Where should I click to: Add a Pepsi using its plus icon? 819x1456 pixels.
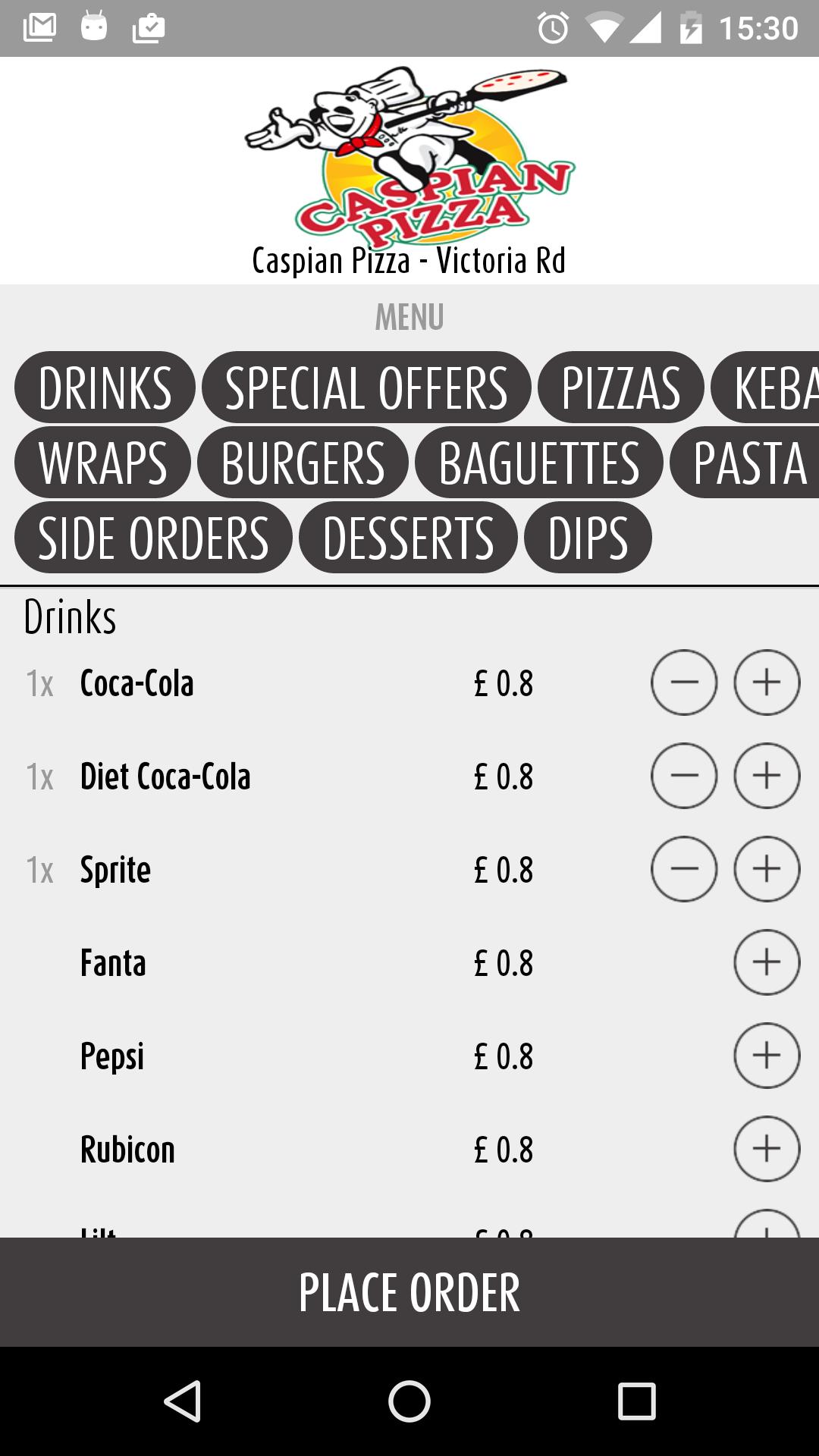(766, 1055)
